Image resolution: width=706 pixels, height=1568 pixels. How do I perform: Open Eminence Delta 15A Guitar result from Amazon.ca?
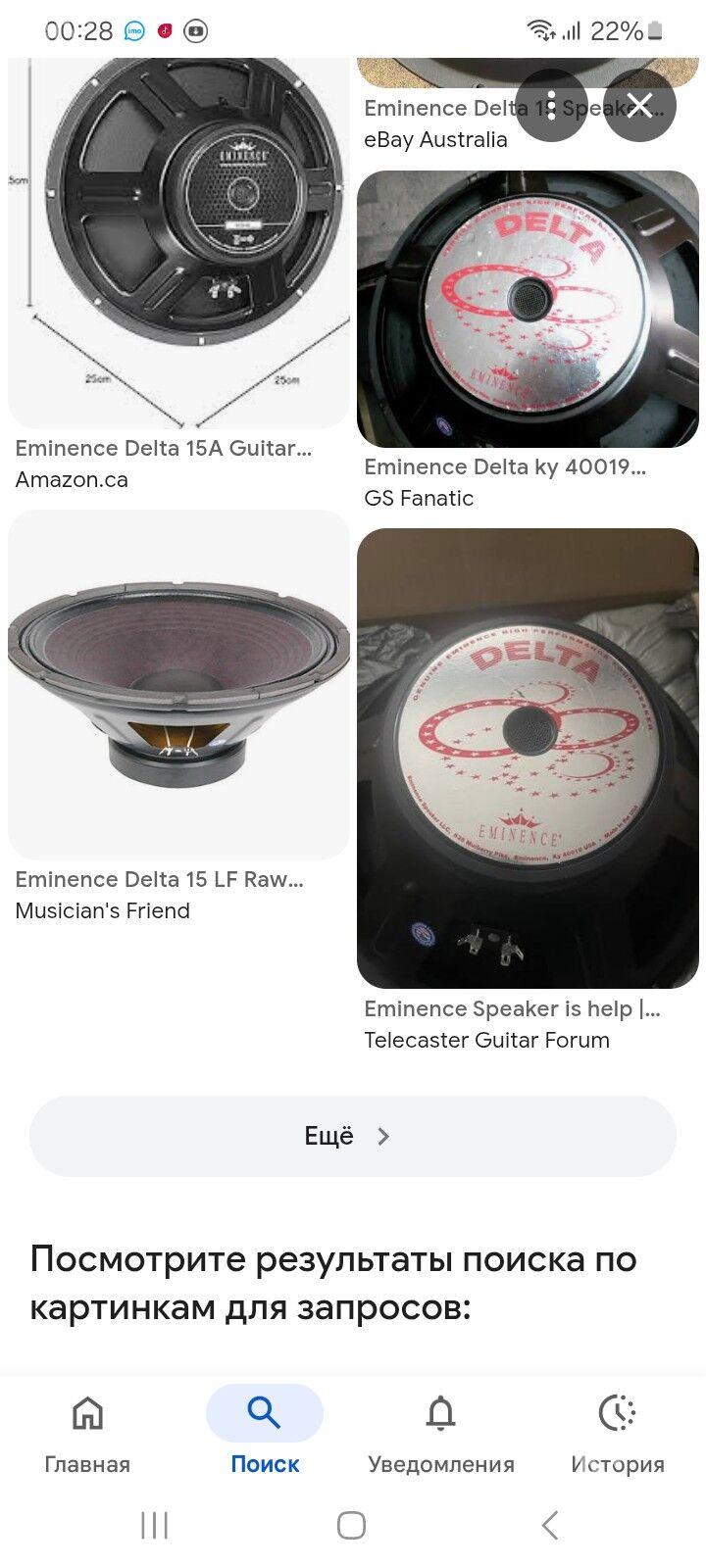click(178, 243)
